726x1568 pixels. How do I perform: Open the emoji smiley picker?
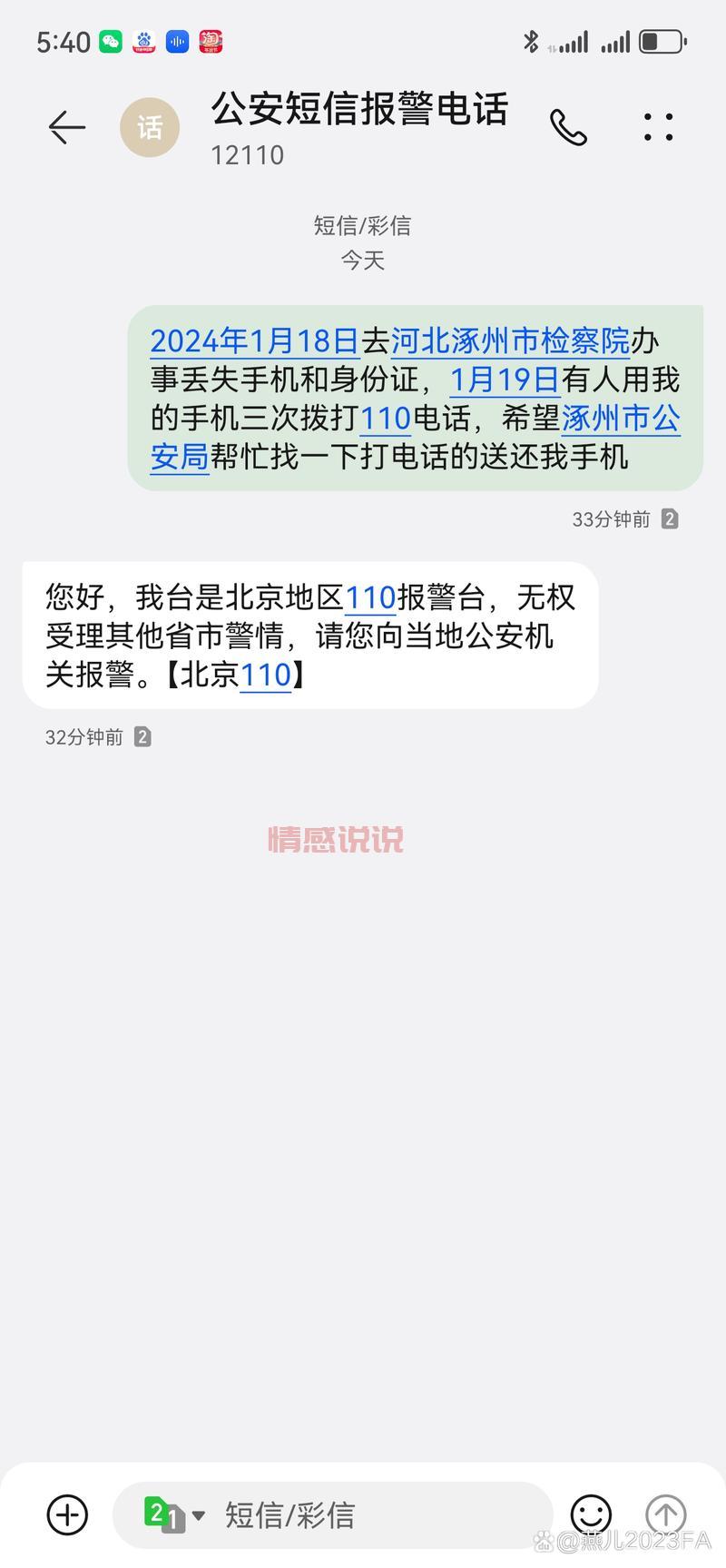[x=591, y=1514]
